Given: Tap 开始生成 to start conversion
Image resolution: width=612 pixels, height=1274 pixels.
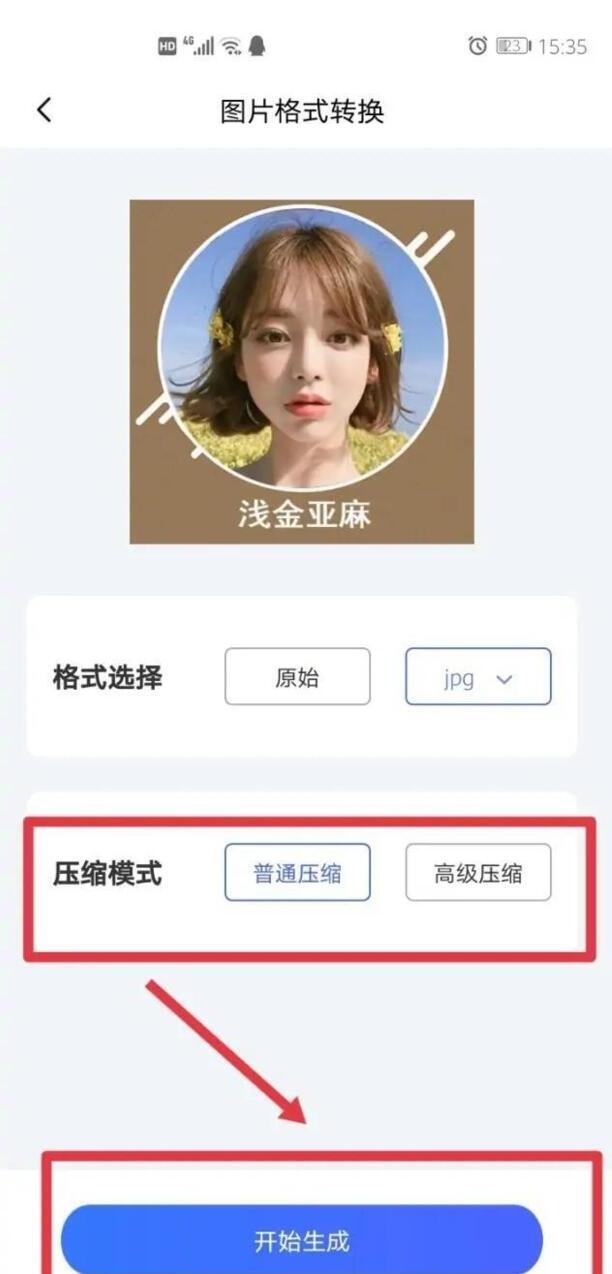Looking at the screenshot, I should [302, 1241].
